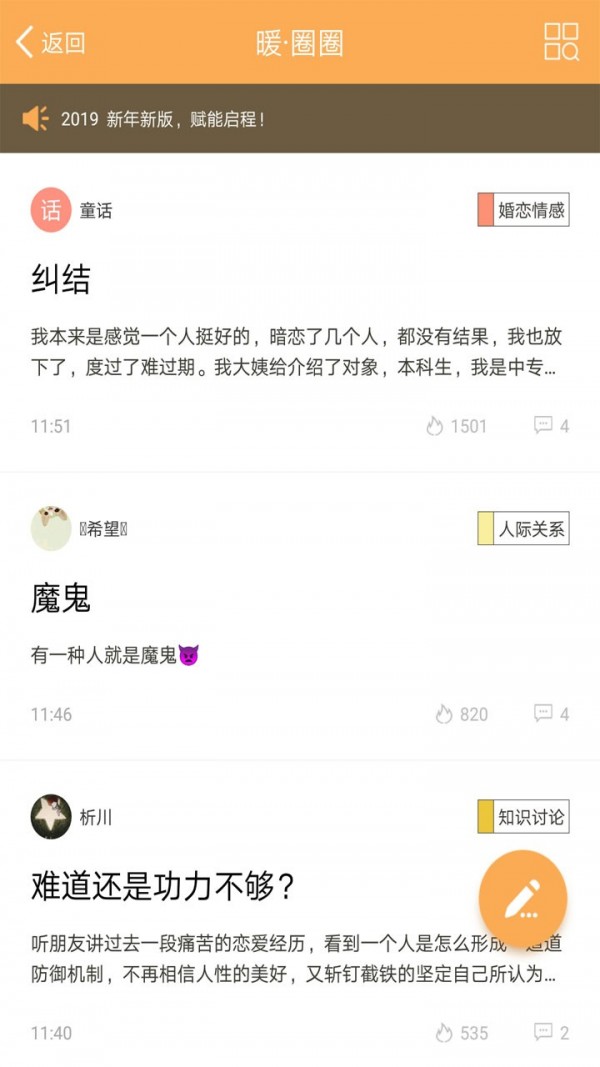Image resolution: width=600 pixels, height=1067 pixels.
Task: Open comments on the 难道还是功力不够 post
Action: (551, 1032)
